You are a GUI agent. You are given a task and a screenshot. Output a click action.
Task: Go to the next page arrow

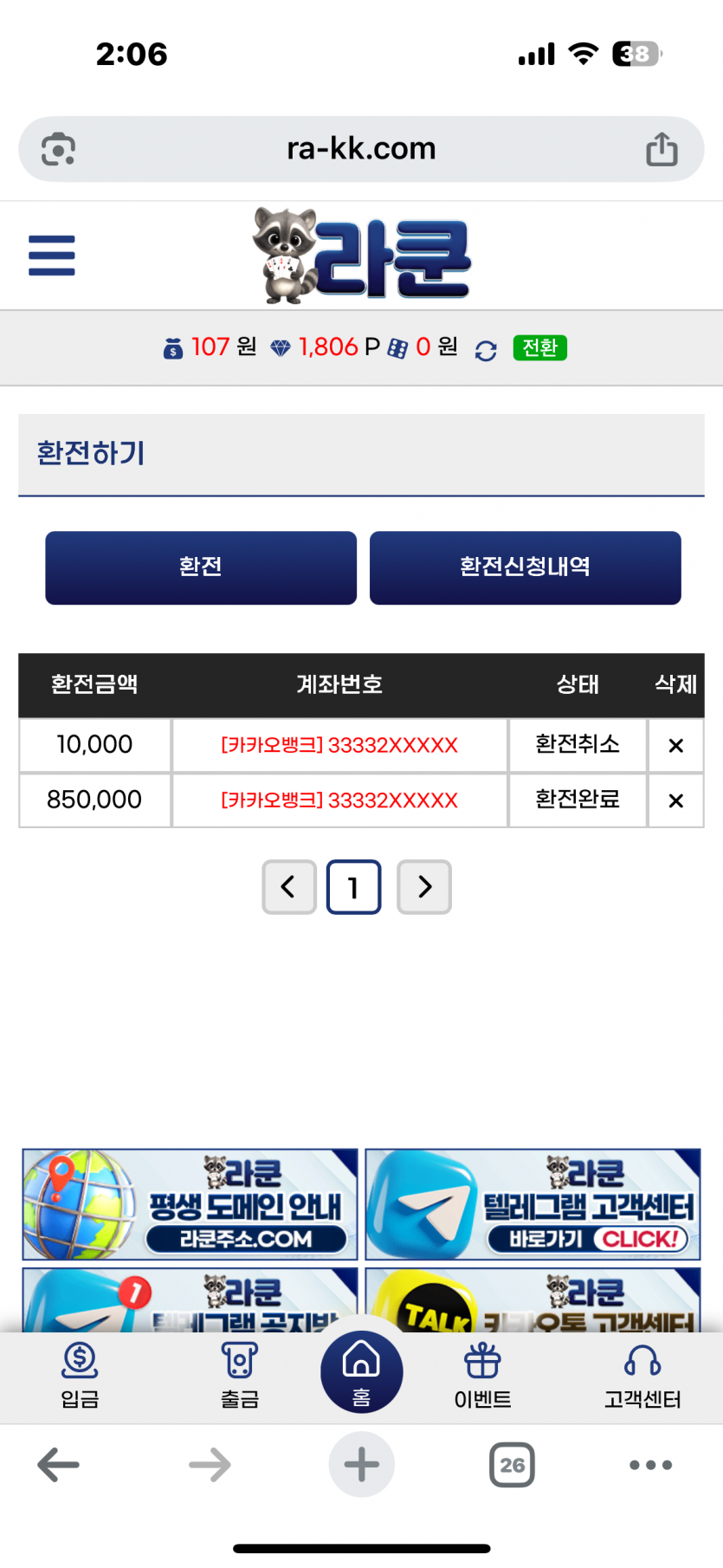(x=424, y=887)
